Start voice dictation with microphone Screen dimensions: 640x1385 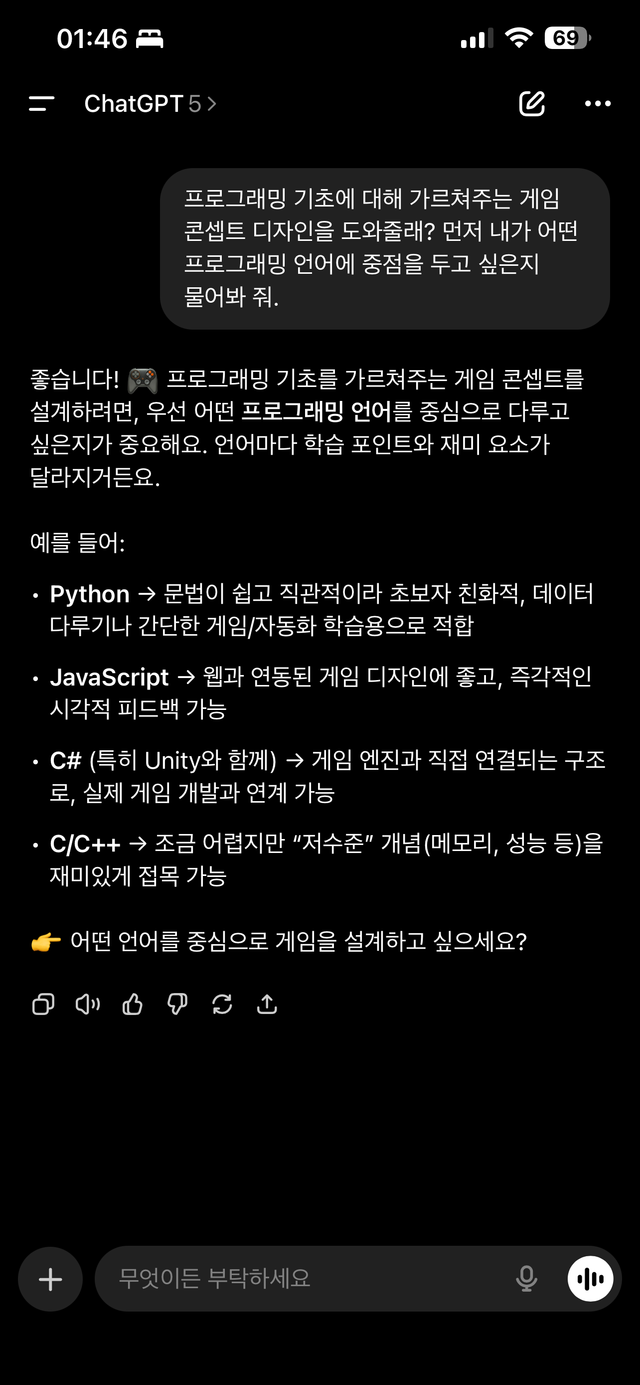(526, 1279)
